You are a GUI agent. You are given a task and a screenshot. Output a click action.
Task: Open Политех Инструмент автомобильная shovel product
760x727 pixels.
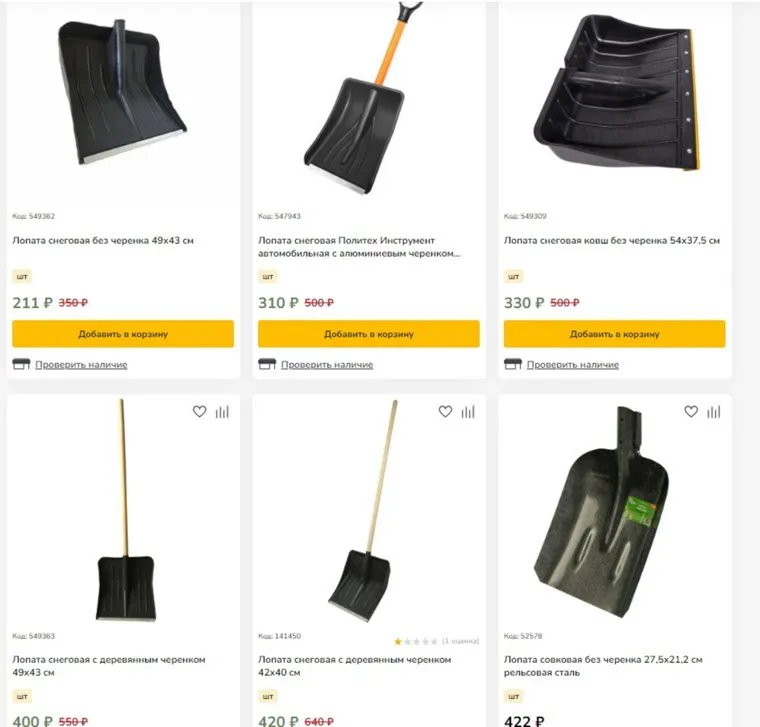click(360, 247)
